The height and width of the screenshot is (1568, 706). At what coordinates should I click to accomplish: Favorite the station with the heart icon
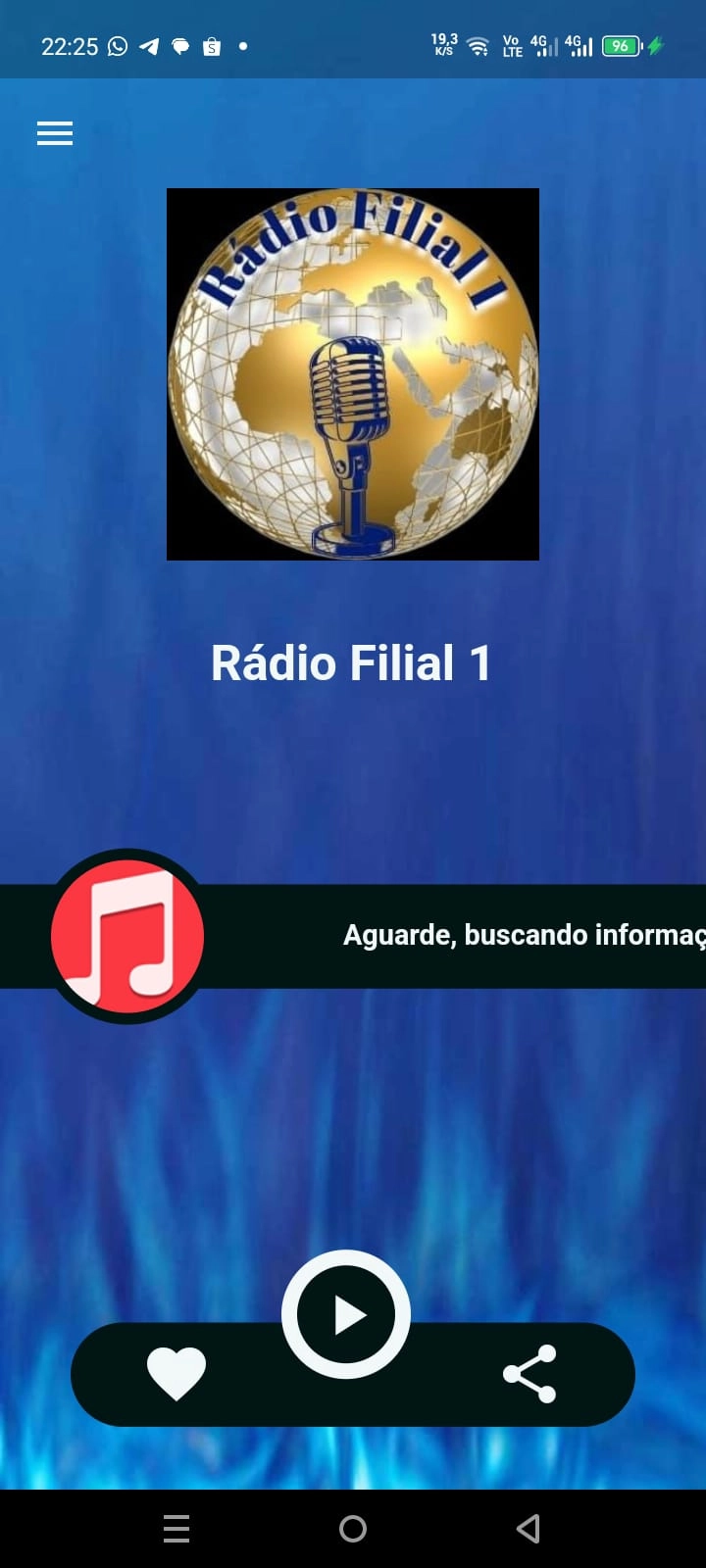point(176,1372)
